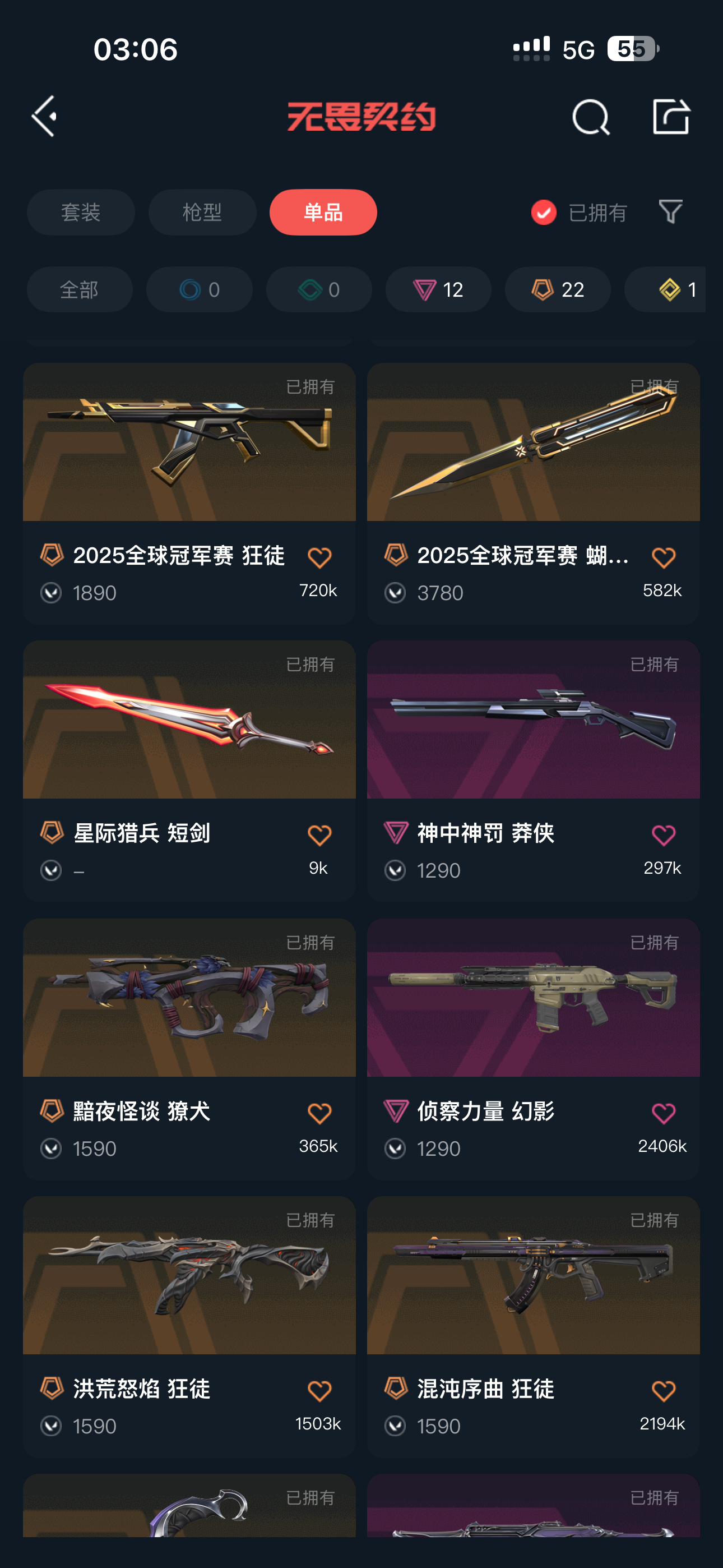
Task: Open the filter funnel icon
Action: point(670,212)
